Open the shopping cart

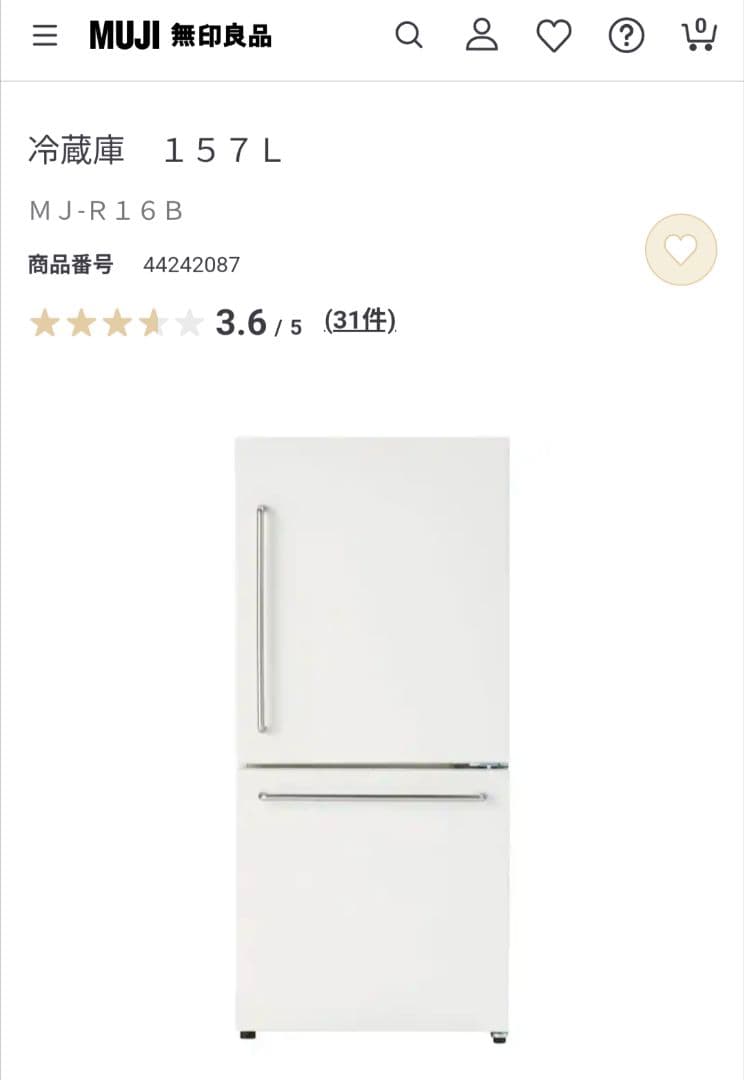[x=701, y=37]
